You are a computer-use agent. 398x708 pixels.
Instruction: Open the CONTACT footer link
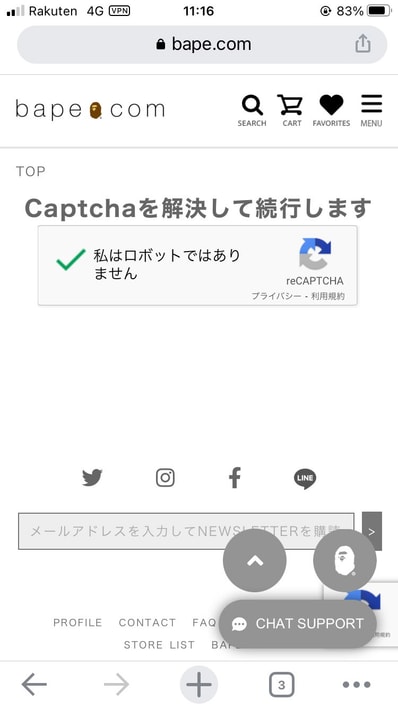[x=147, y=623]
